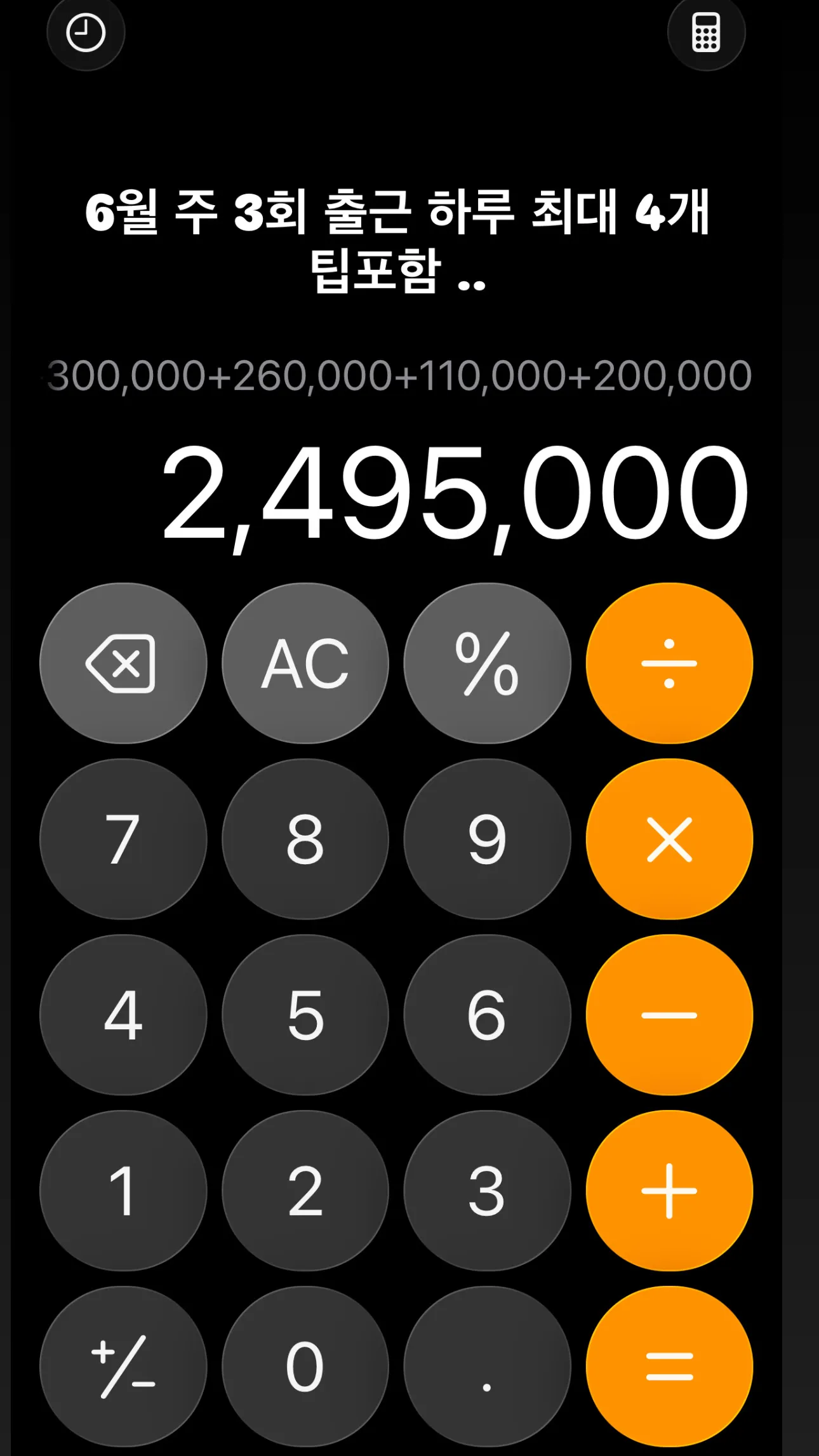
Task: Delete the last digit with backspace
Action: [123, 664]
